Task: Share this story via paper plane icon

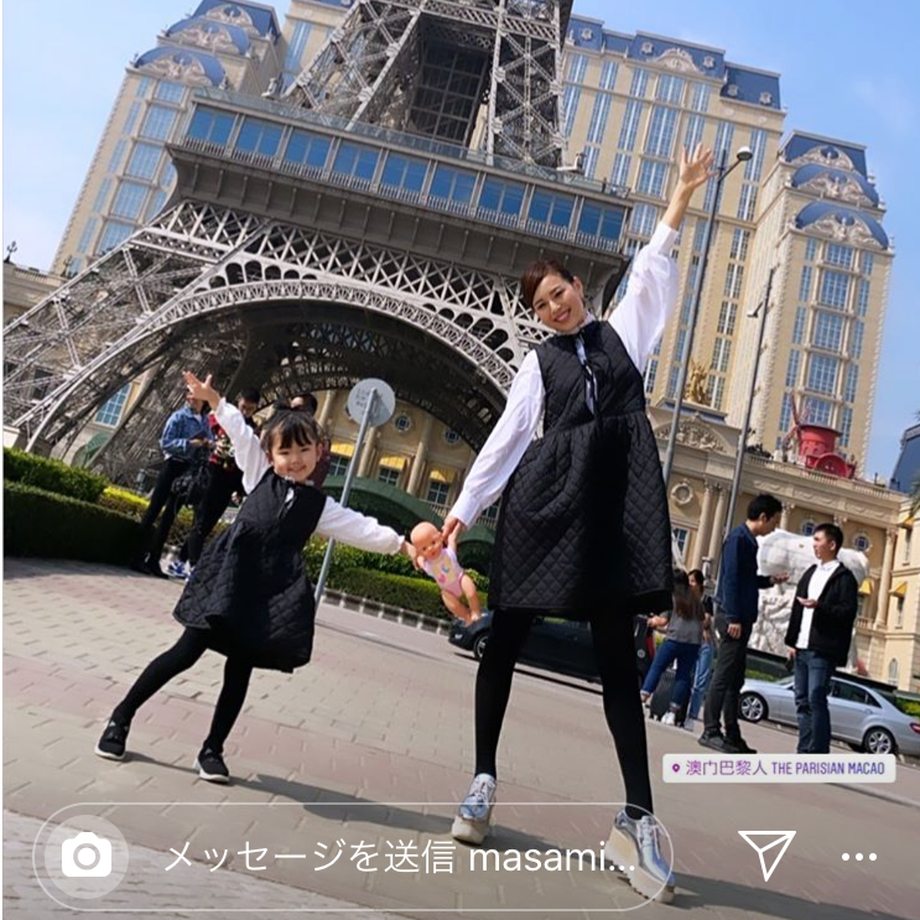Action: pos(767,856)
